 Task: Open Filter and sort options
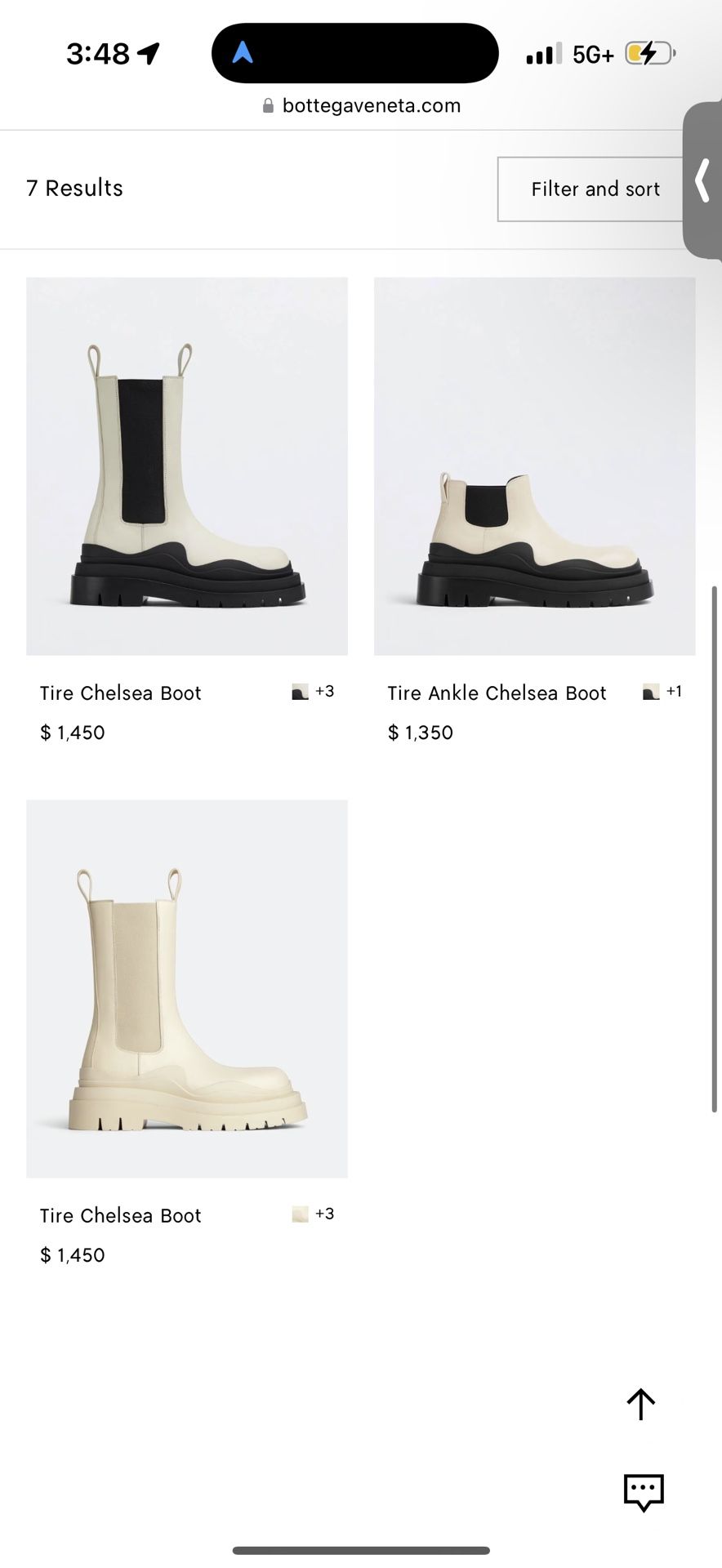[595, 189]
